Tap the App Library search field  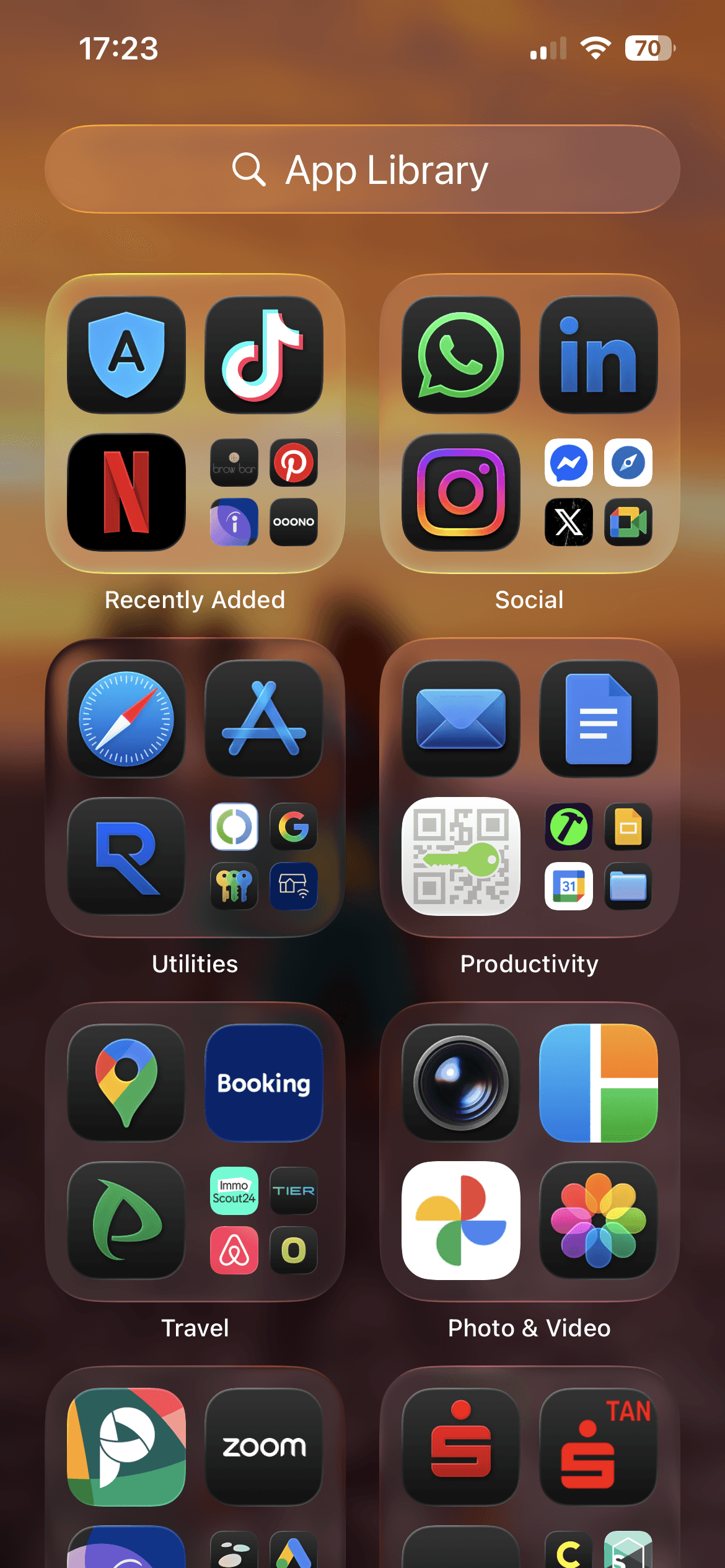point(362,170)
